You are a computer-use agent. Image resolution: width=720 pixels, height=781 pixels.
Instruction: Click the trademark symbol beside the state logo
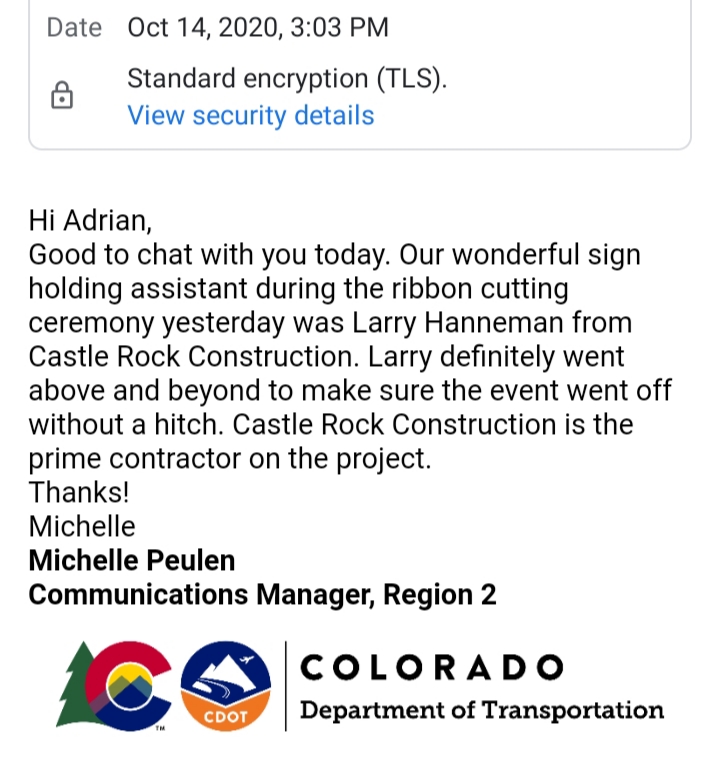(x=161, y=727)
